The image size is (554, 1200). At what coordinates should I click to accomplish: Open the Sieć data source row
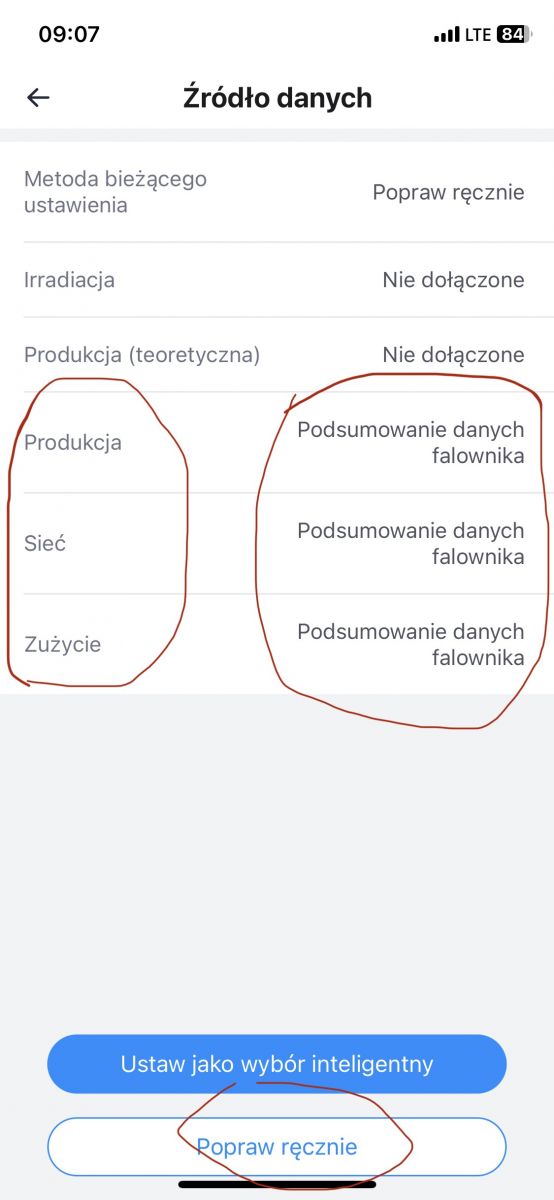277,544
